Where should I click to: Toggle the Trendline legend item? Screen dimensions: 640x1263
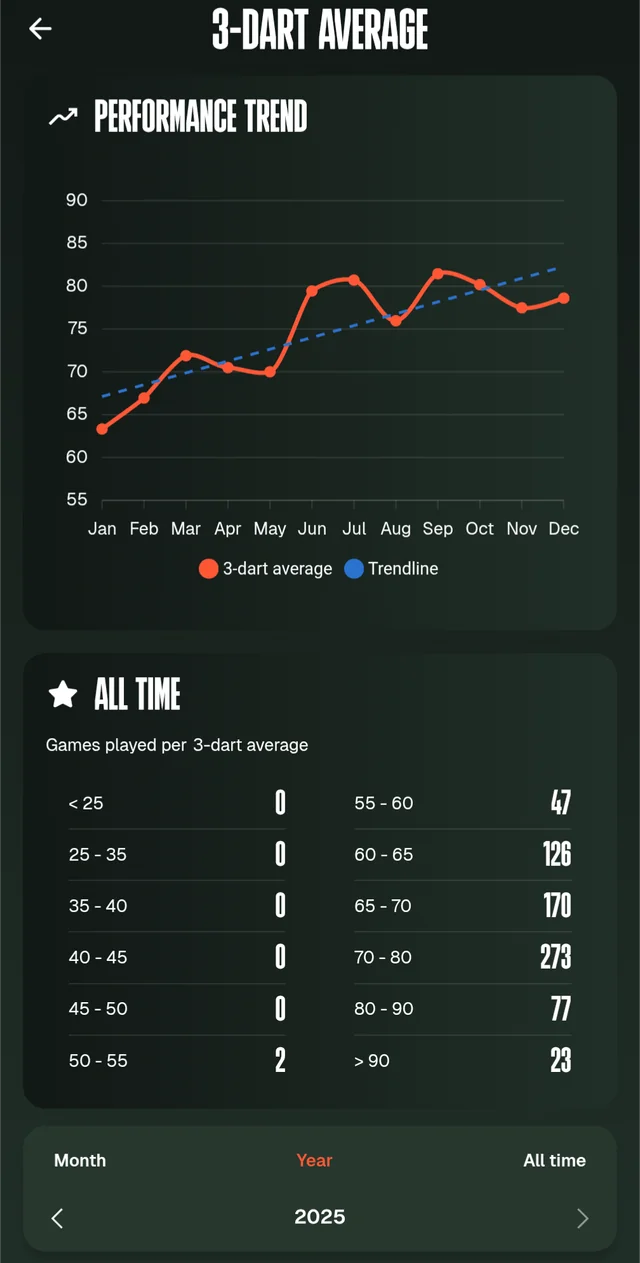tap(391, 568)
